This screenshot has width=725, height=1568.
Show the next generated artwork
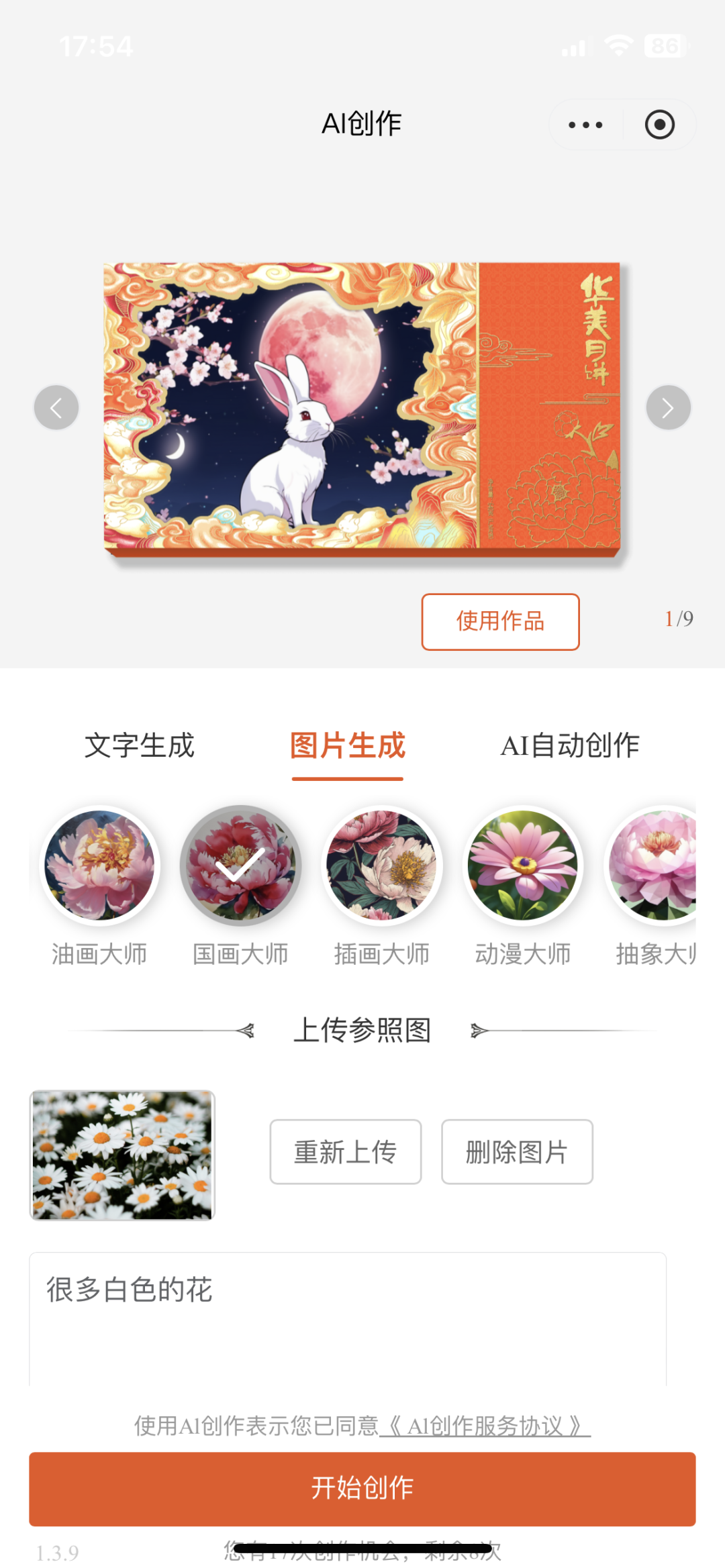click(x=668, y=407)
